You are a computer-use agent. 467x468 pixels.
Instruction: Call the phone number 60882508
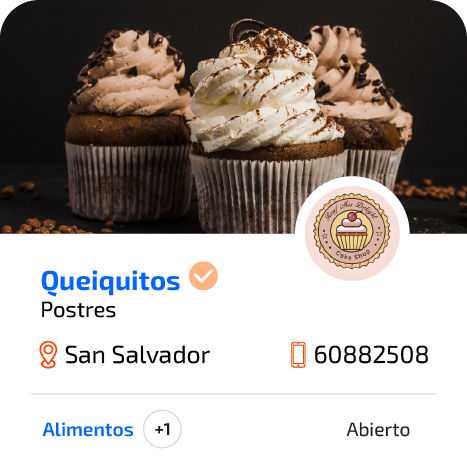click(x=371, y=355)
